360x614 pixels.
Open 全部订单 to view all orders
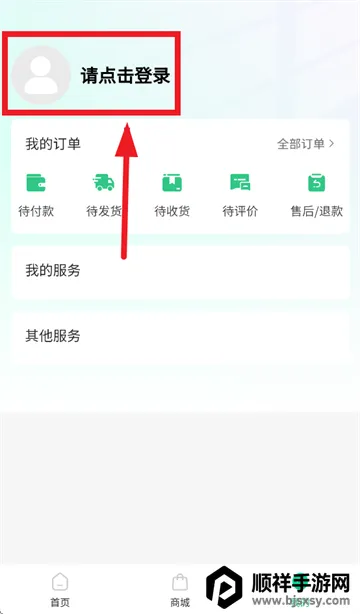(306, 144)
